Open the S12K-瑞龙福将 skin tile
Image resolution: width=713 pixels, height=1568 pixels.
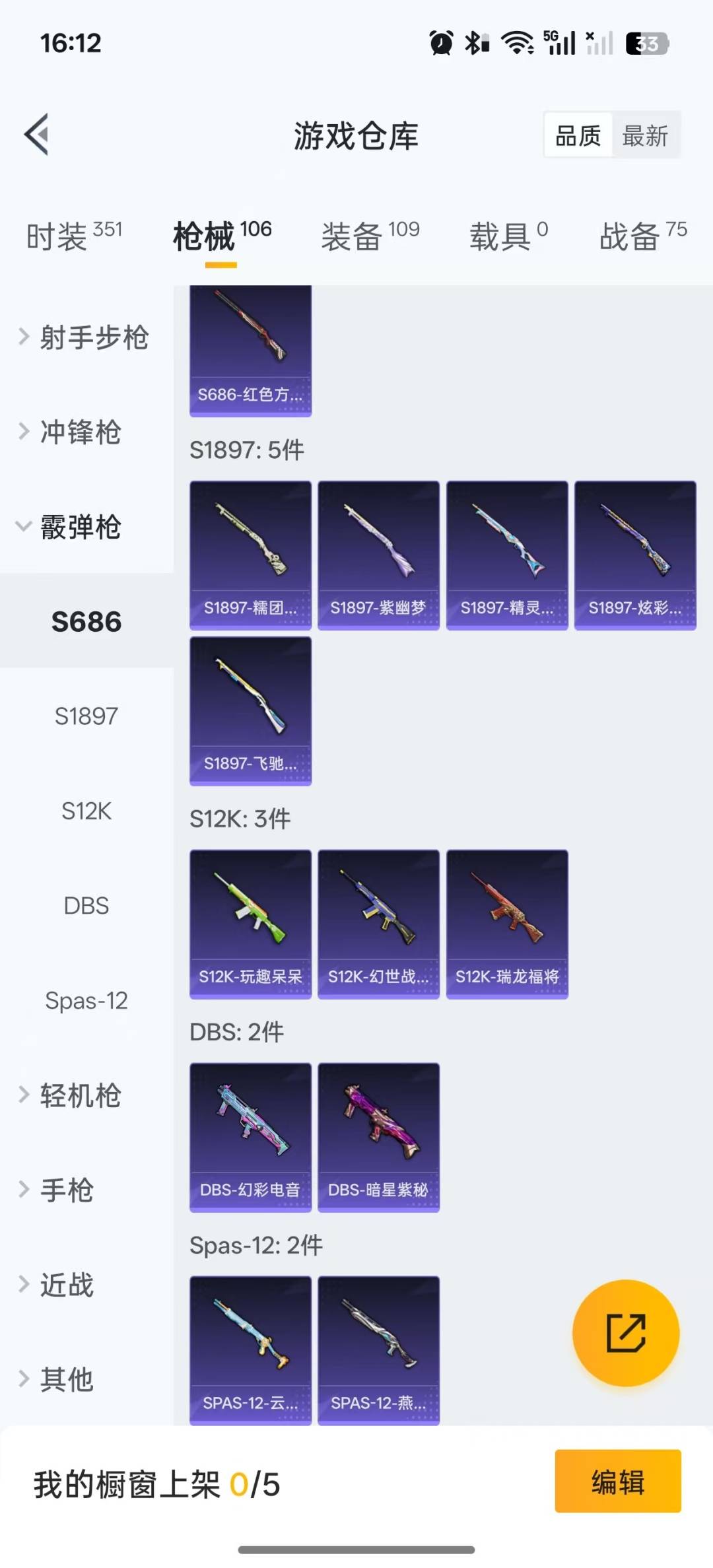pos(507,924)
